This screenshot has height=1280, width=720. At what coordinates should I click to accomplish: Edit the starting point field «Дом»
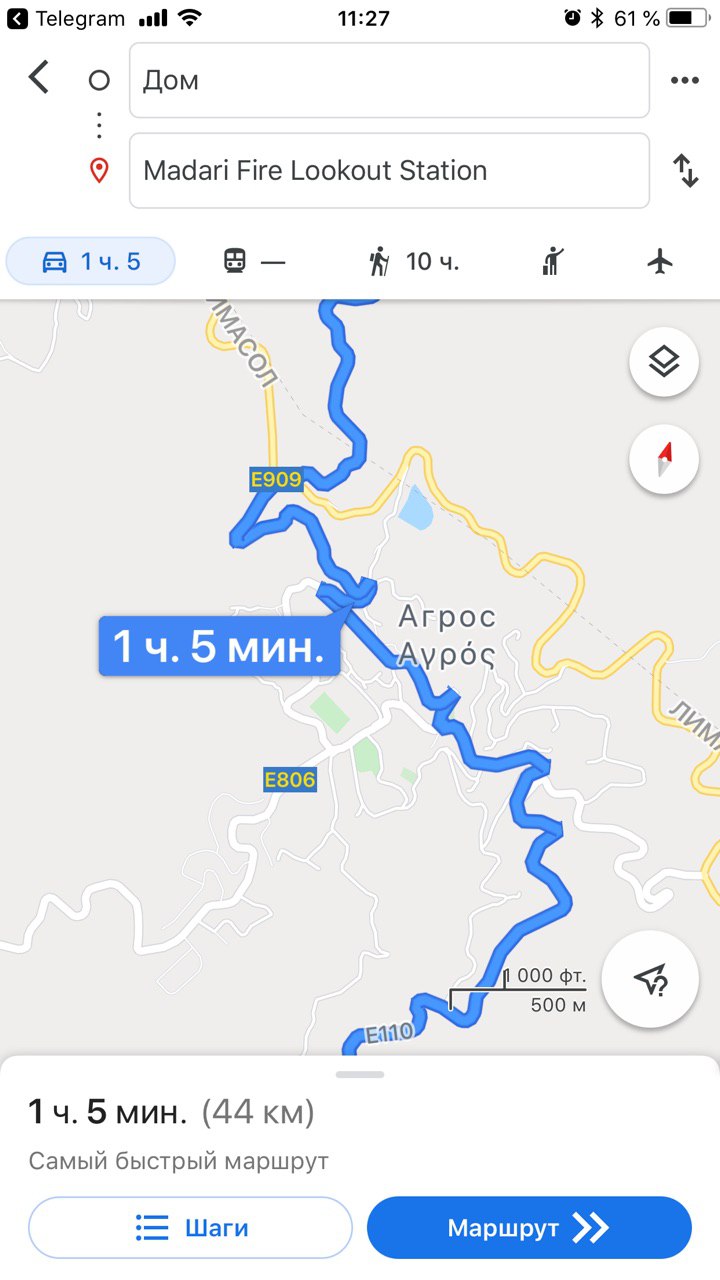[389, 80]
